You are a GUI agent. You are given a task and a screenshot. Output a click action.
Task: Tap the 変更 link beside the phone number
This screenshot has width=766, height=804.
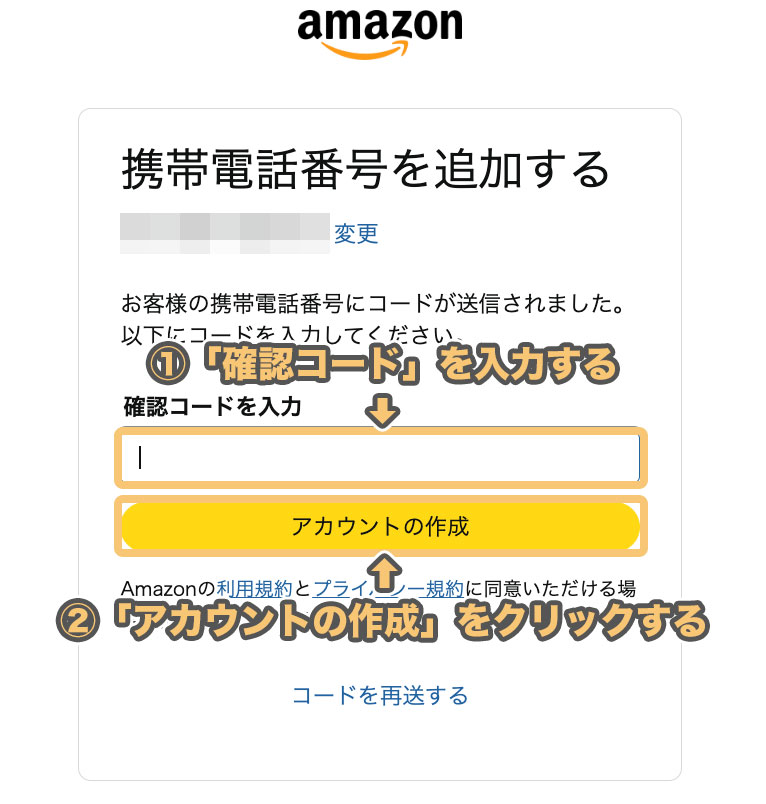356,234
